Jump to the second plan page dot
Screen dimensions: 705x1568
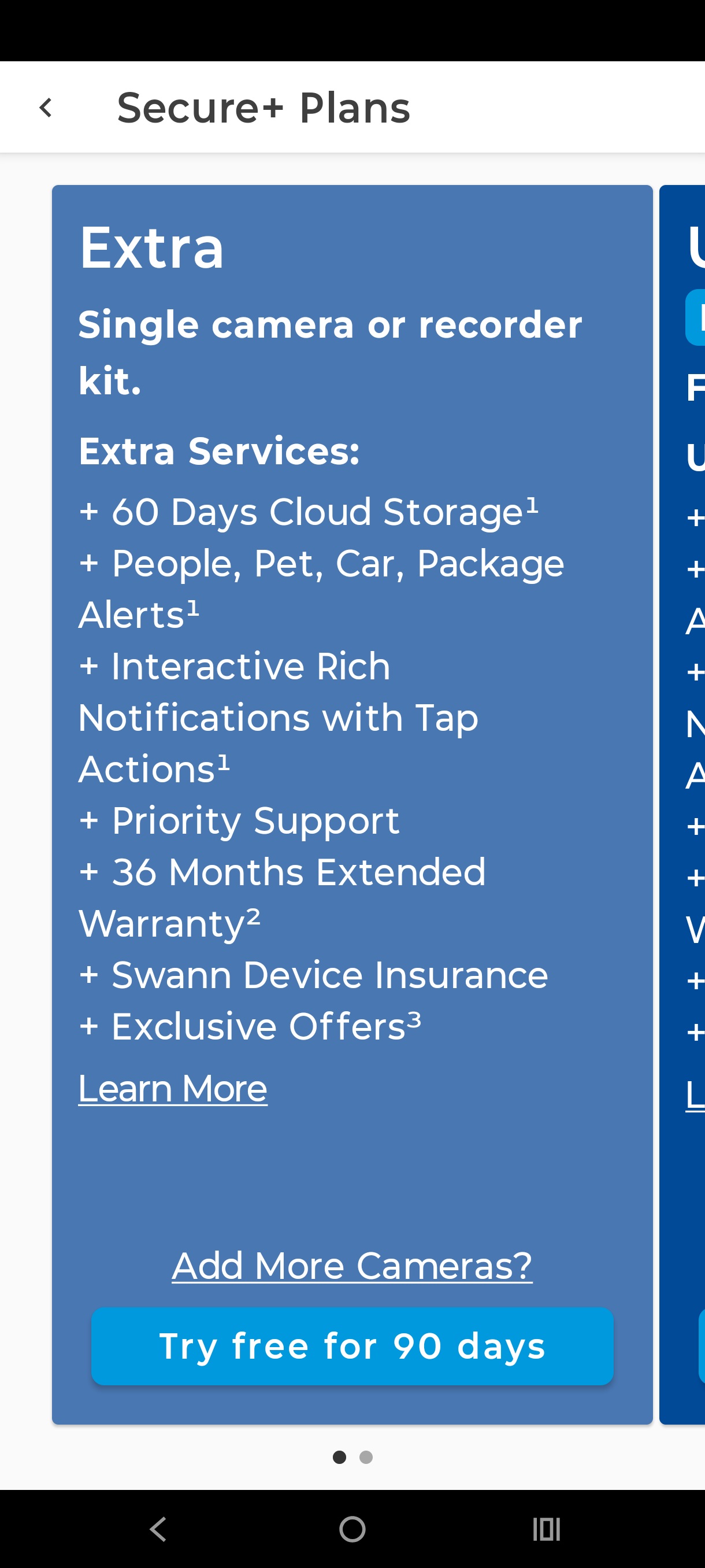366,1457
